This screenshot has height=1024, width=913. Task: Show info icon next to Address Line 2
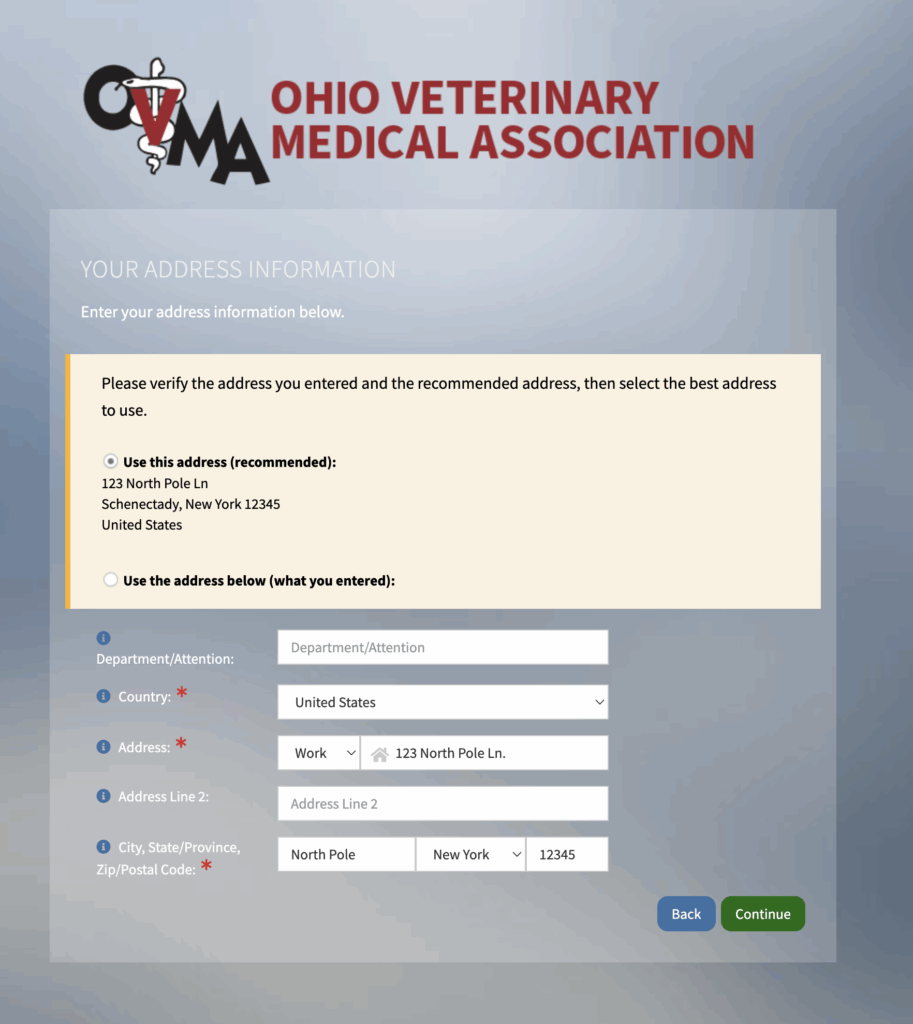click(x=103, y=796)
